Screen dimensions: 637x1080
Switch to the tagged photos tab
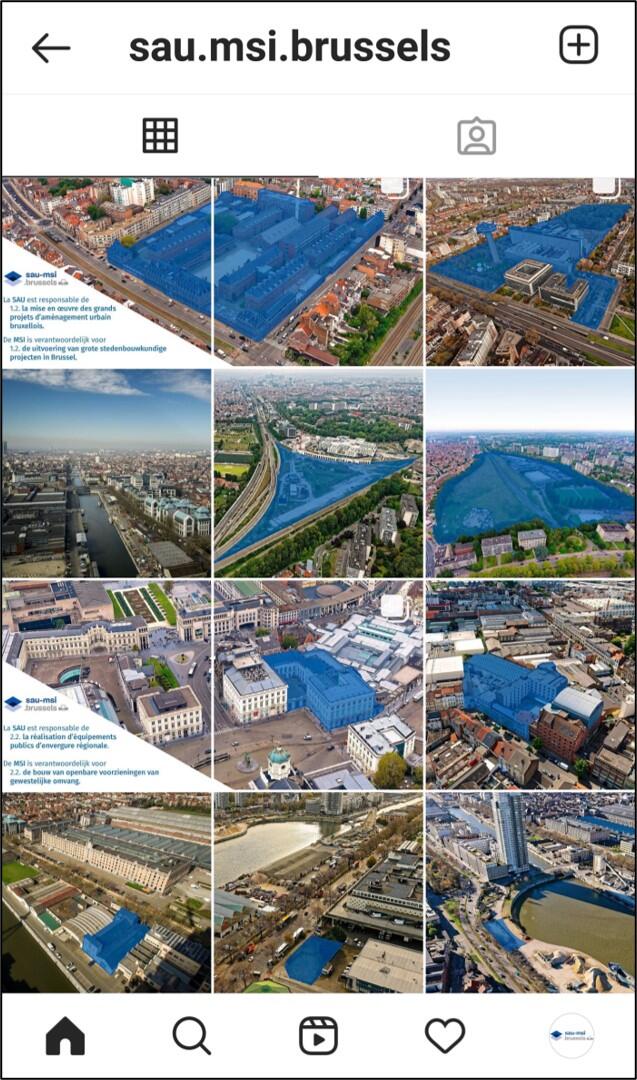[476, 137]
